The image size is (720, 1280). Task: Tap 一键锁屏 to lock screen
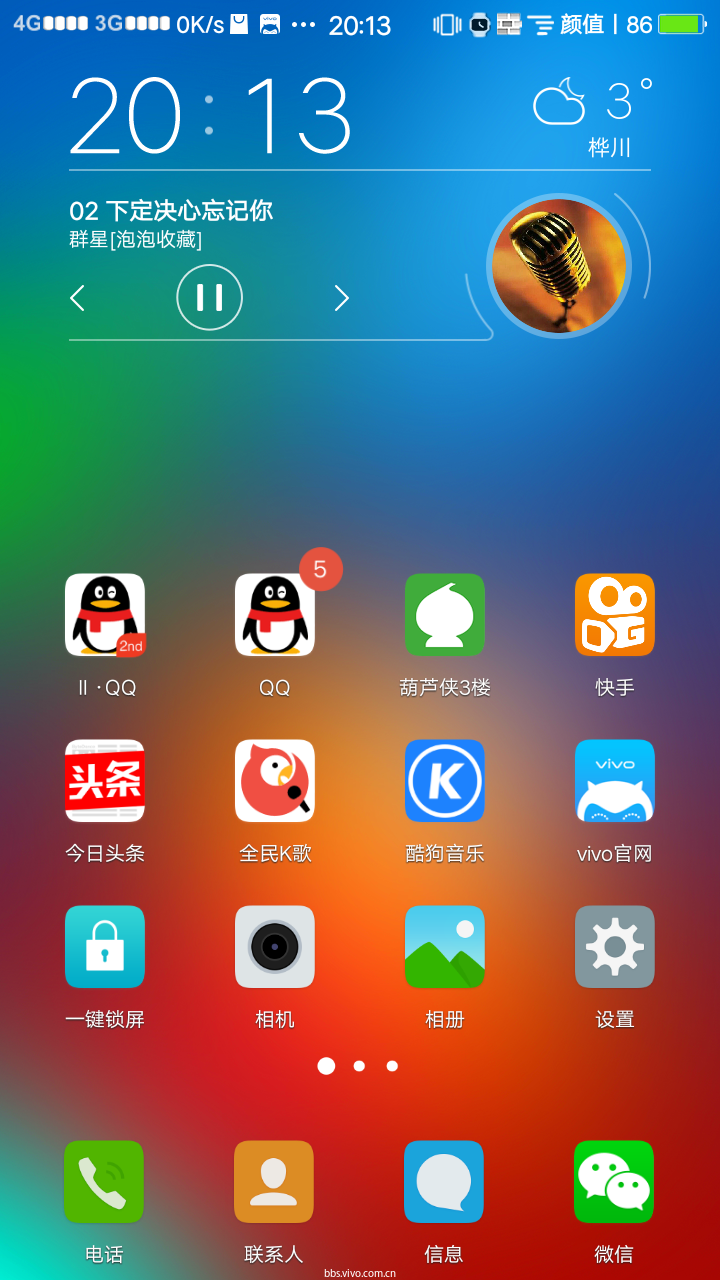coord(105,947)
